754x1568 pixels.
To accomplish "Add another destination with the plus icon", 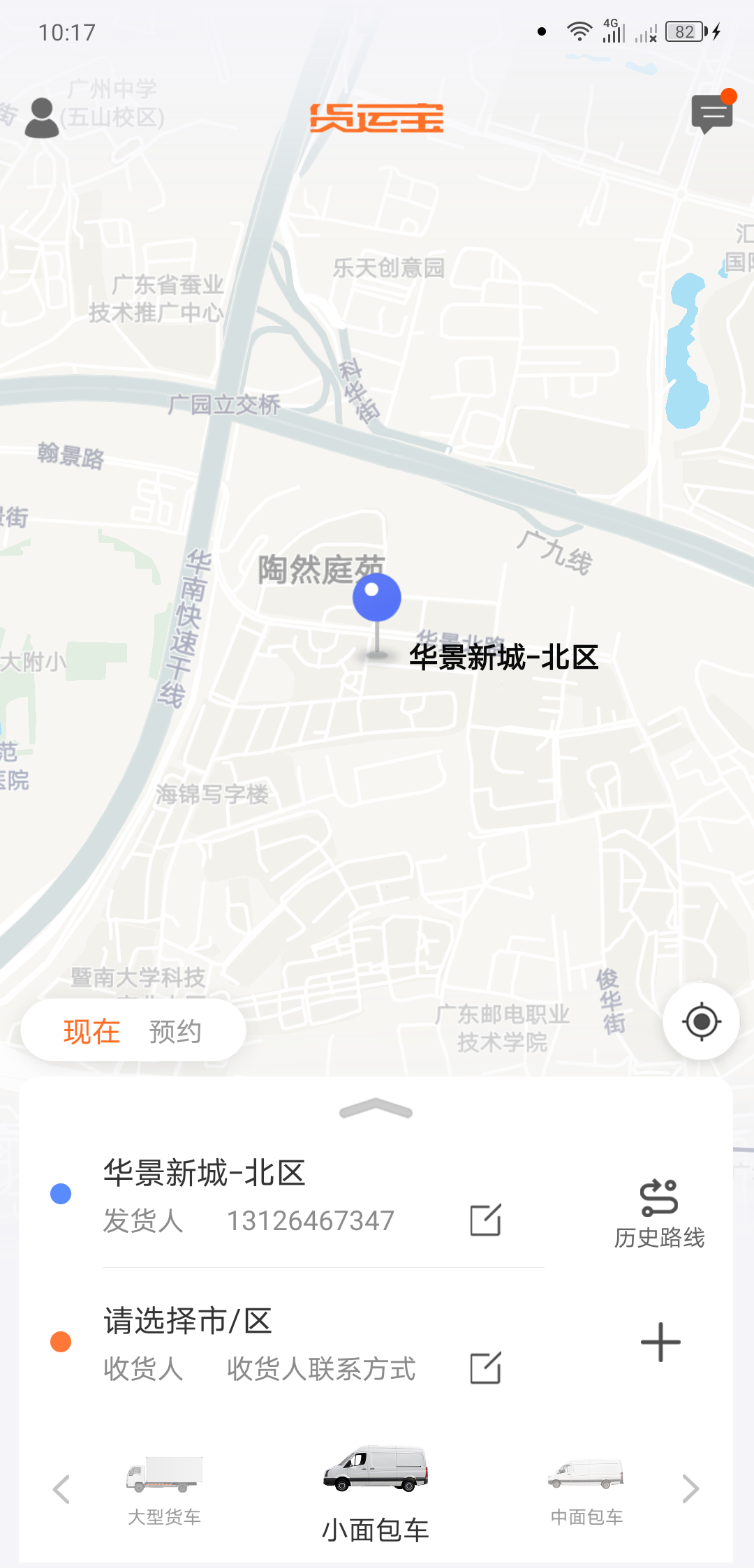I will [x=660, y=1342].
